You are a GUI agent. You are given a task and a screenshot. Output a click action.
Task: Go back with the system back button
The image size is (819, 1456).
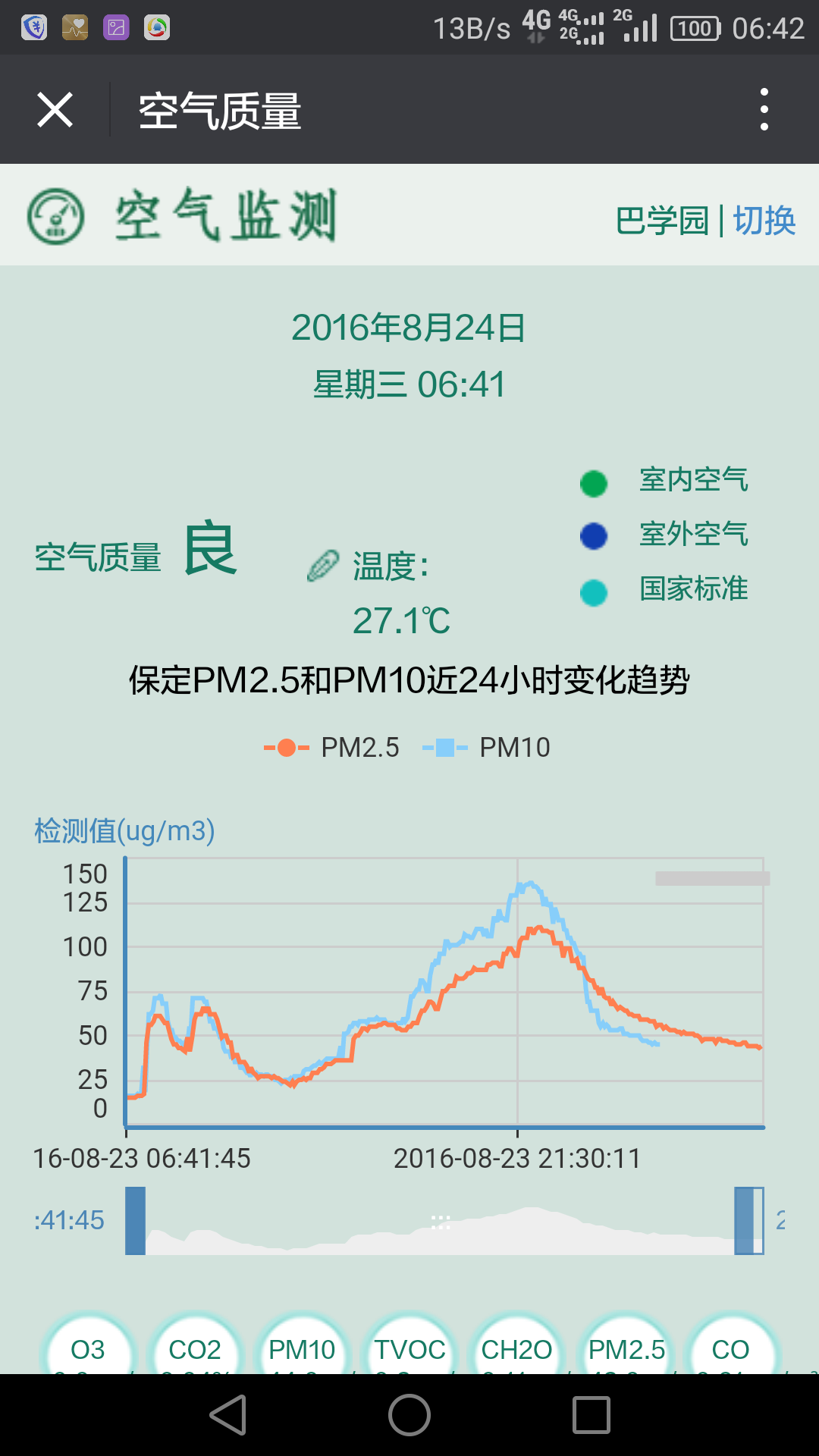228,1415
